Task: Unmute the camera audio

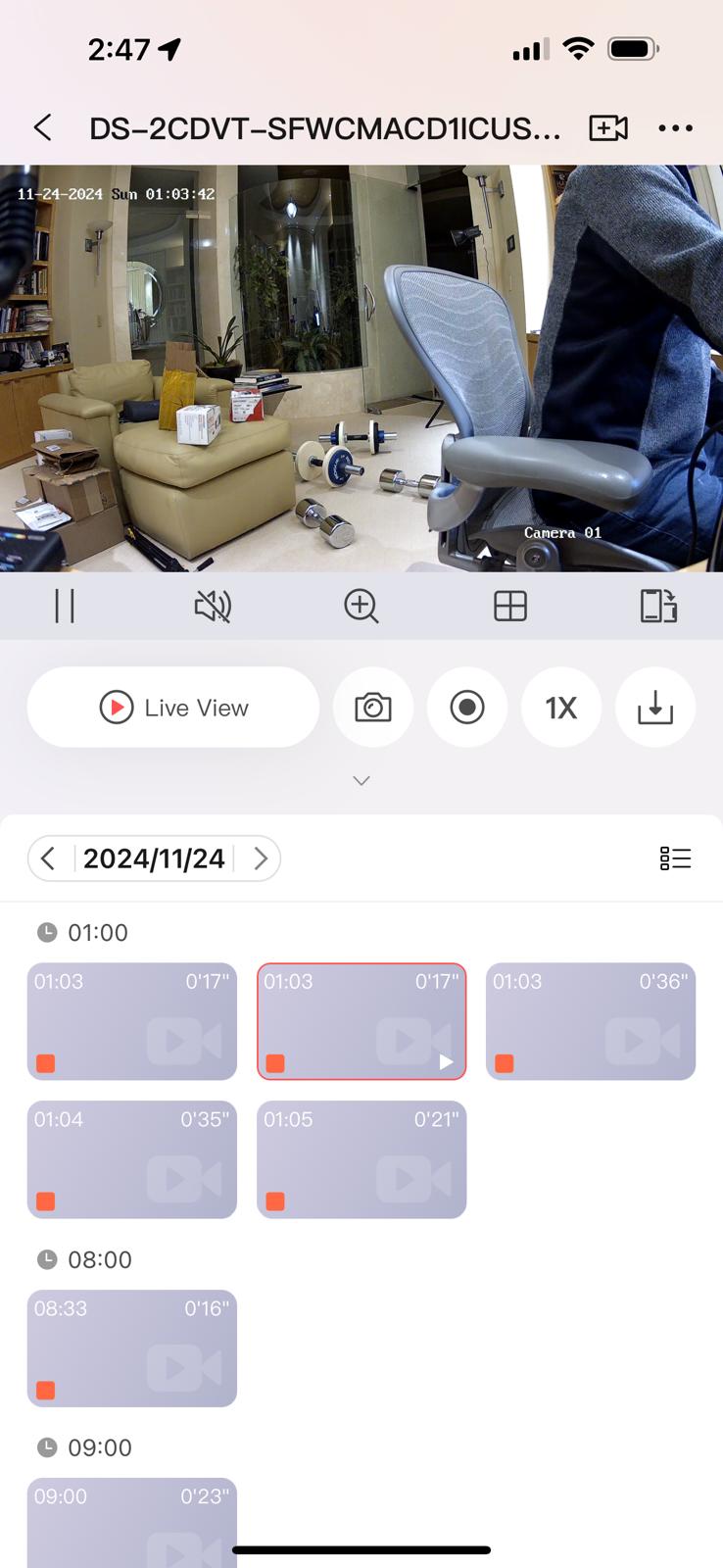Action: [213, 606]
